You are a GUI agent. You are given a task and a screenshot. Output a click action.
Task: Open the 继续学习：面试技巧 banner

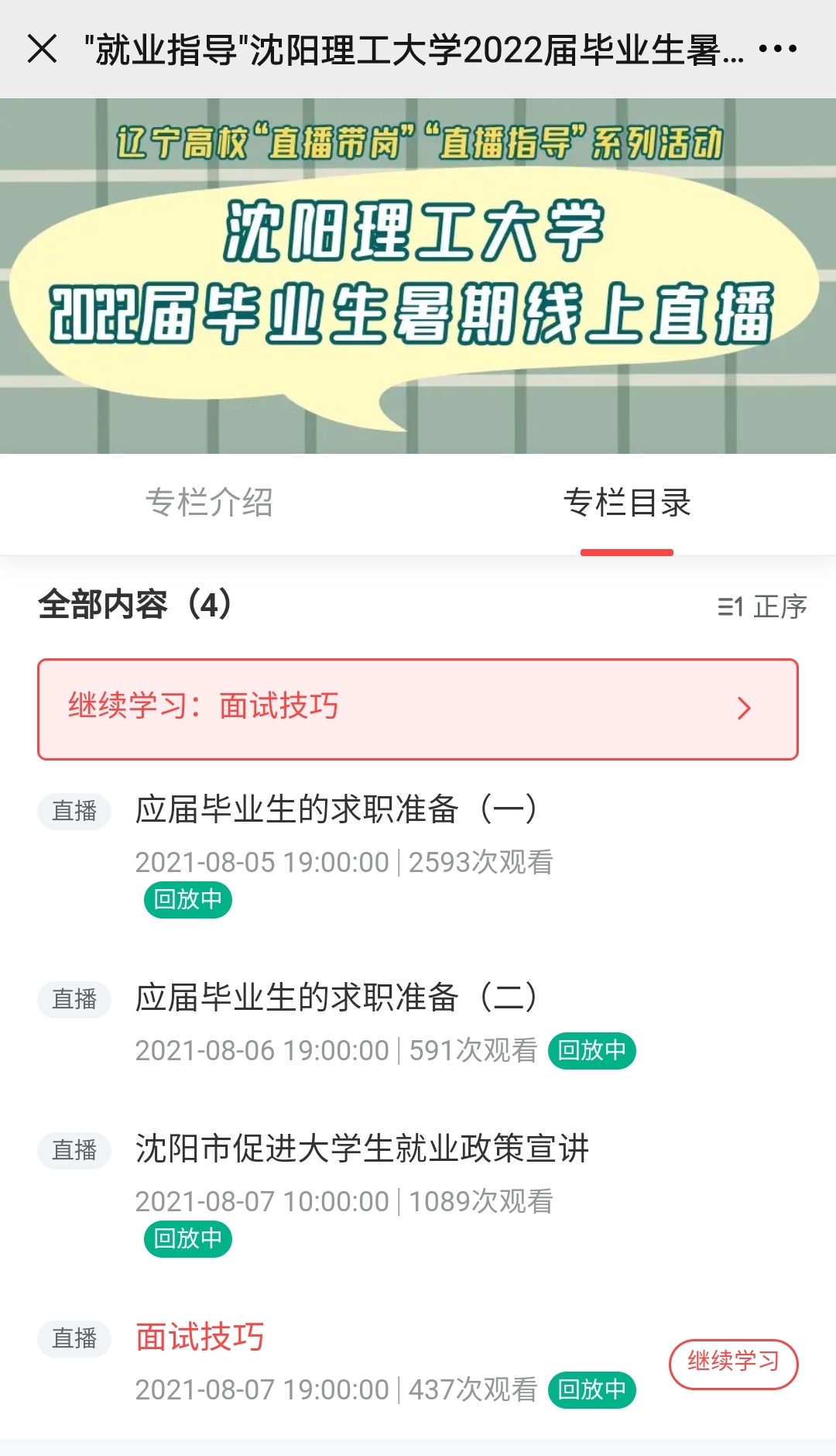tap(418, 709)
